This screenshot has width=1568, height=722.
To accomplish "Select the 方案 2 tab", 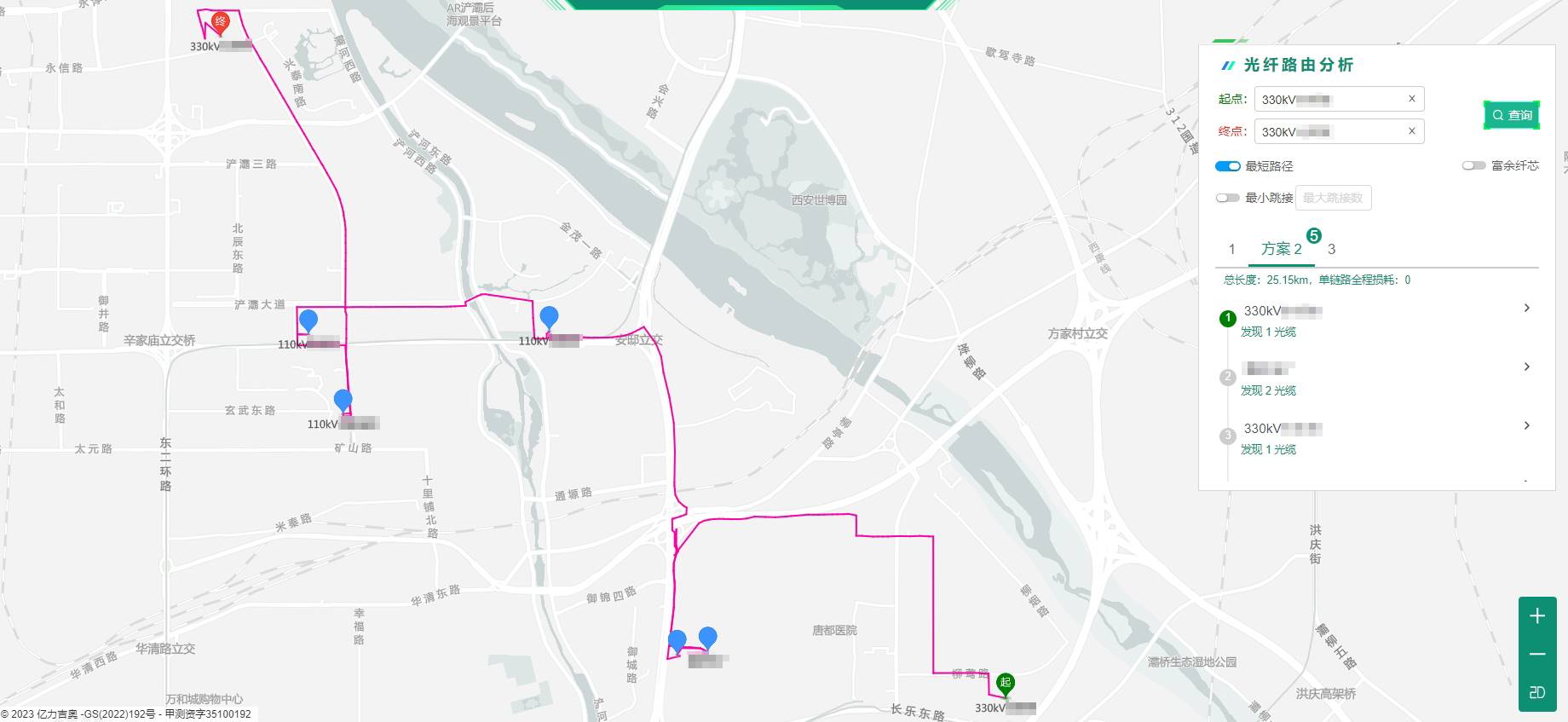I will (1281, 249).
